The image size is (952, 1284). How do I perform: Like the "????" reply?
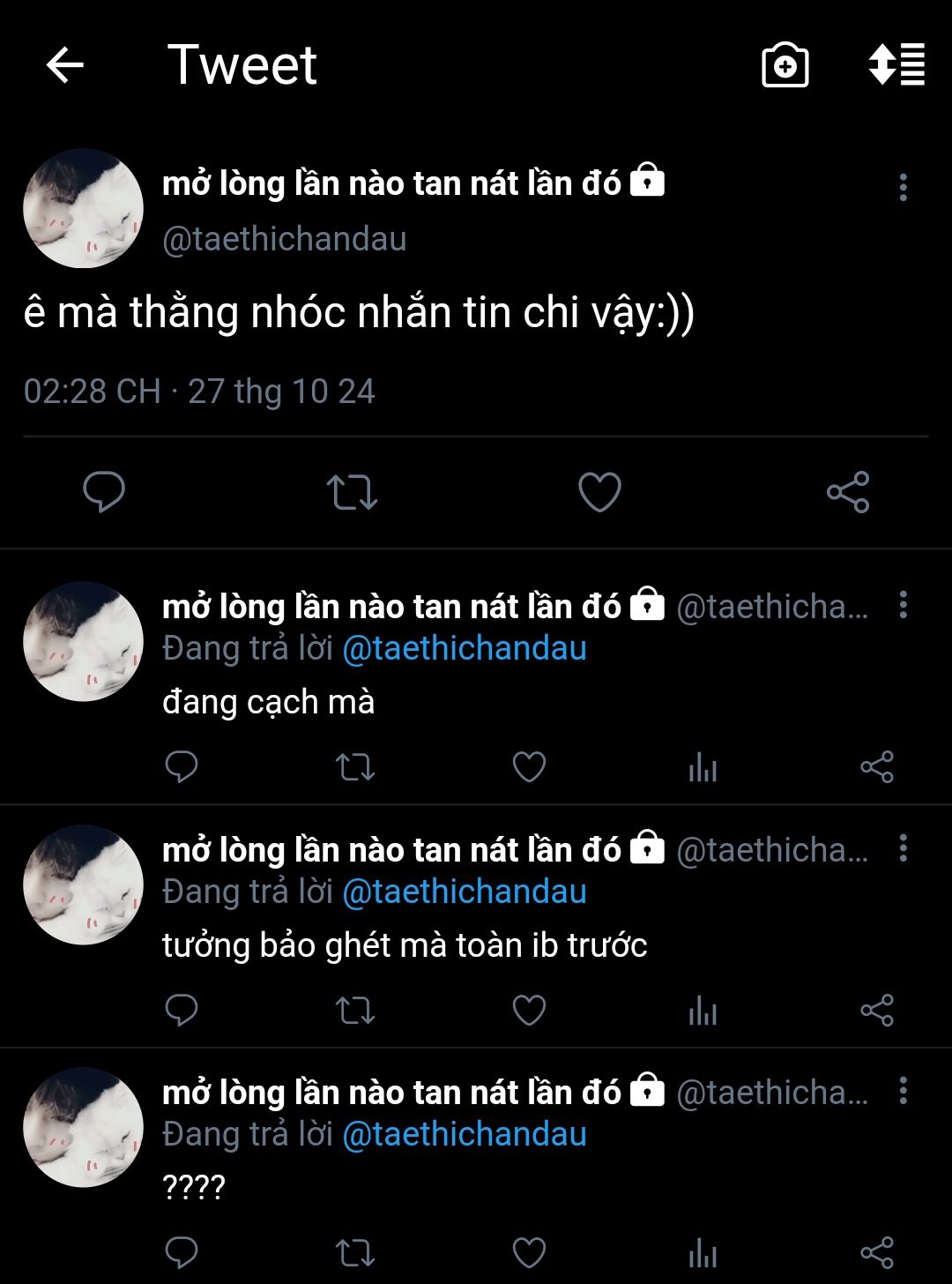[529, 1253]
